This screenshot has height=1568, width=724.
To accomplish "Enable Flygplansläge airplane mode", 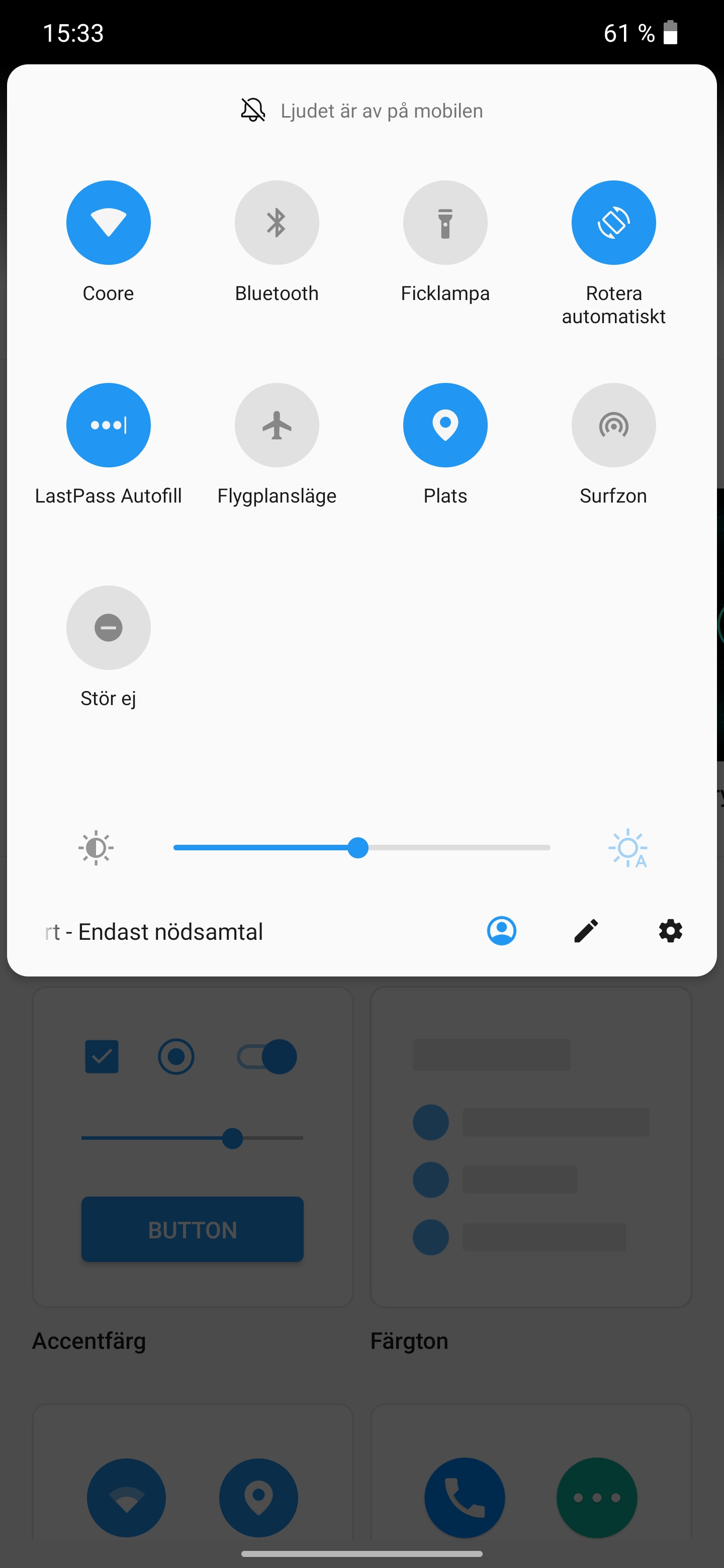I will [277, 425].
